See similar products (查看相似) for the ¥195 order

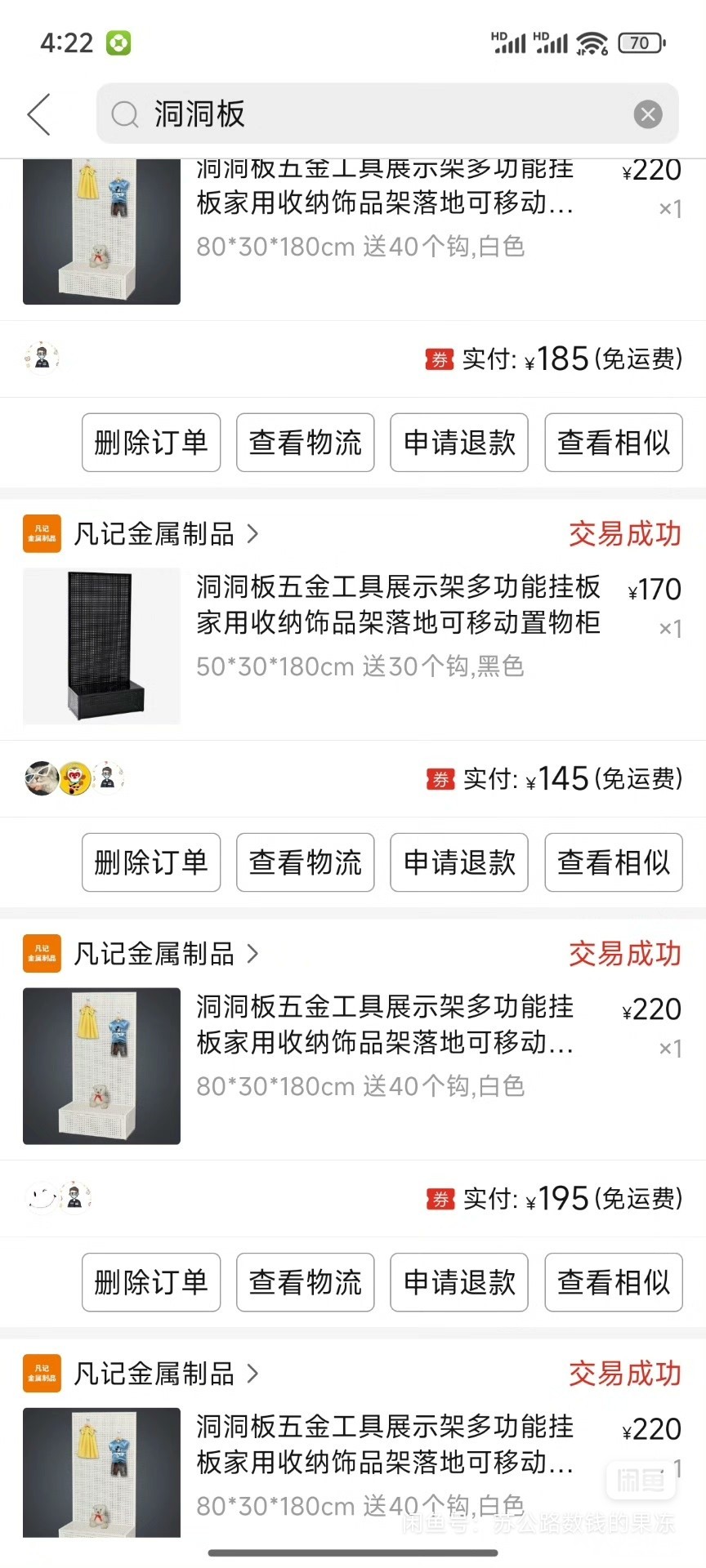(x=614, y=1282)
